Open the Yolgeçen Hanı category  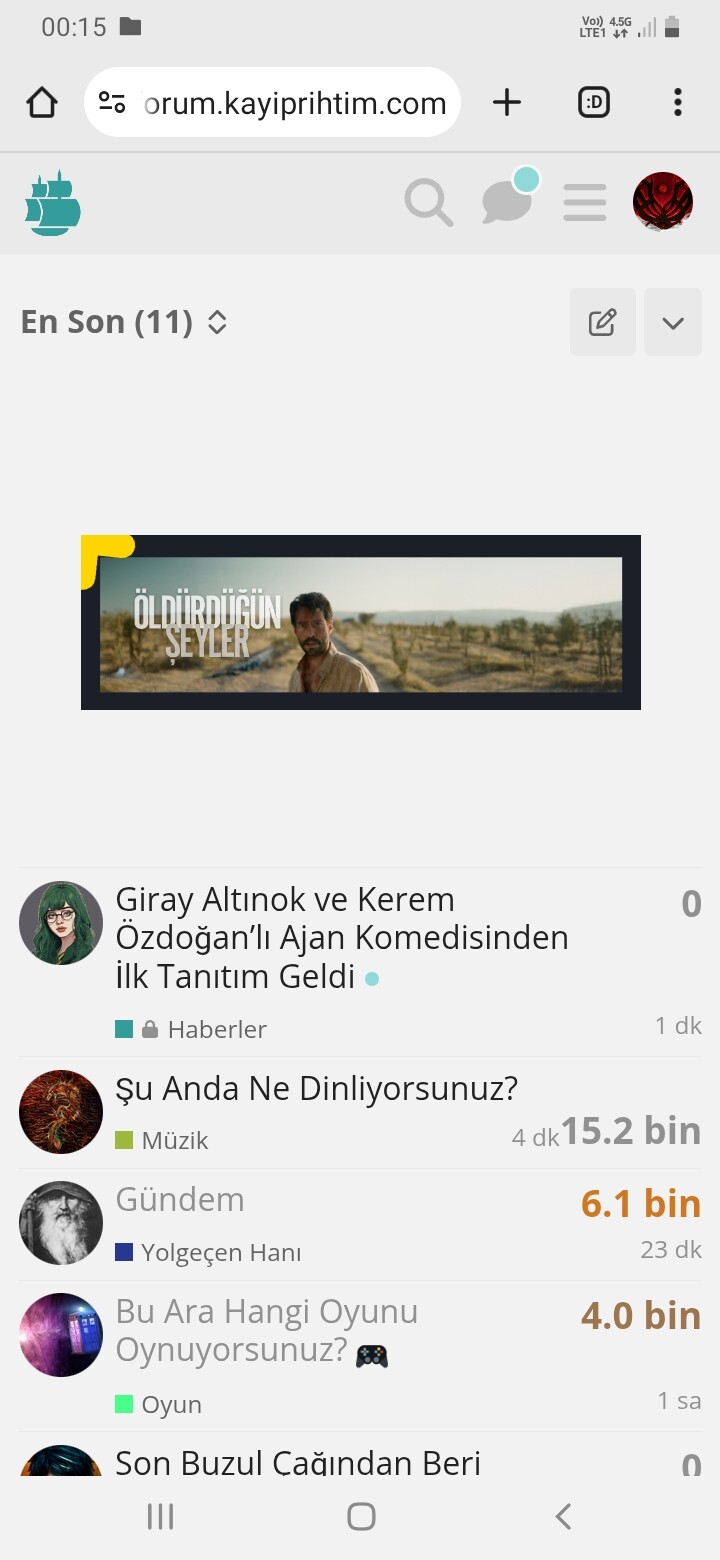click(x=221, y=1253)
